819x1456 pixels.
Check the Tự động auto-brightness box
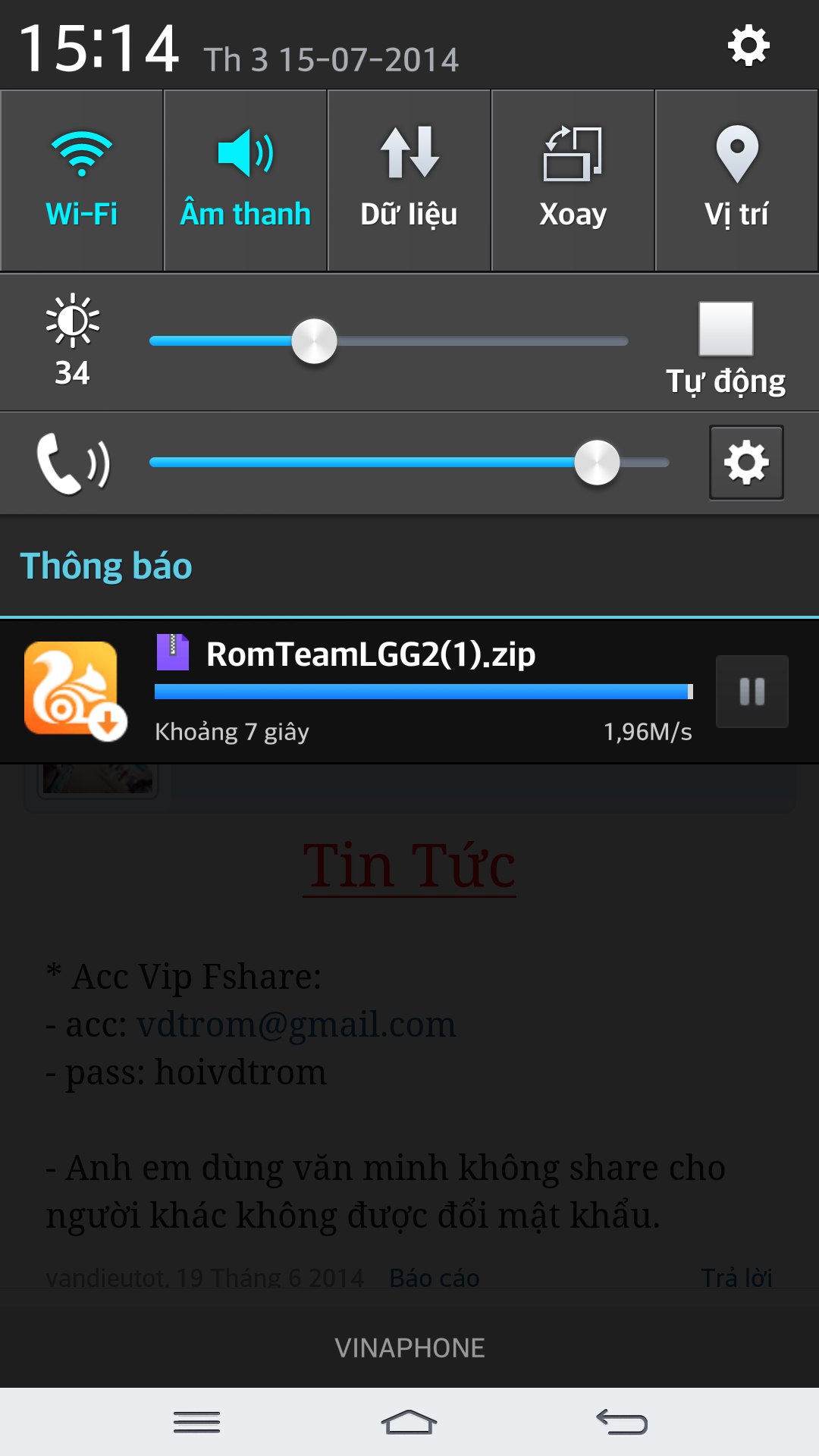pos(726,329)
